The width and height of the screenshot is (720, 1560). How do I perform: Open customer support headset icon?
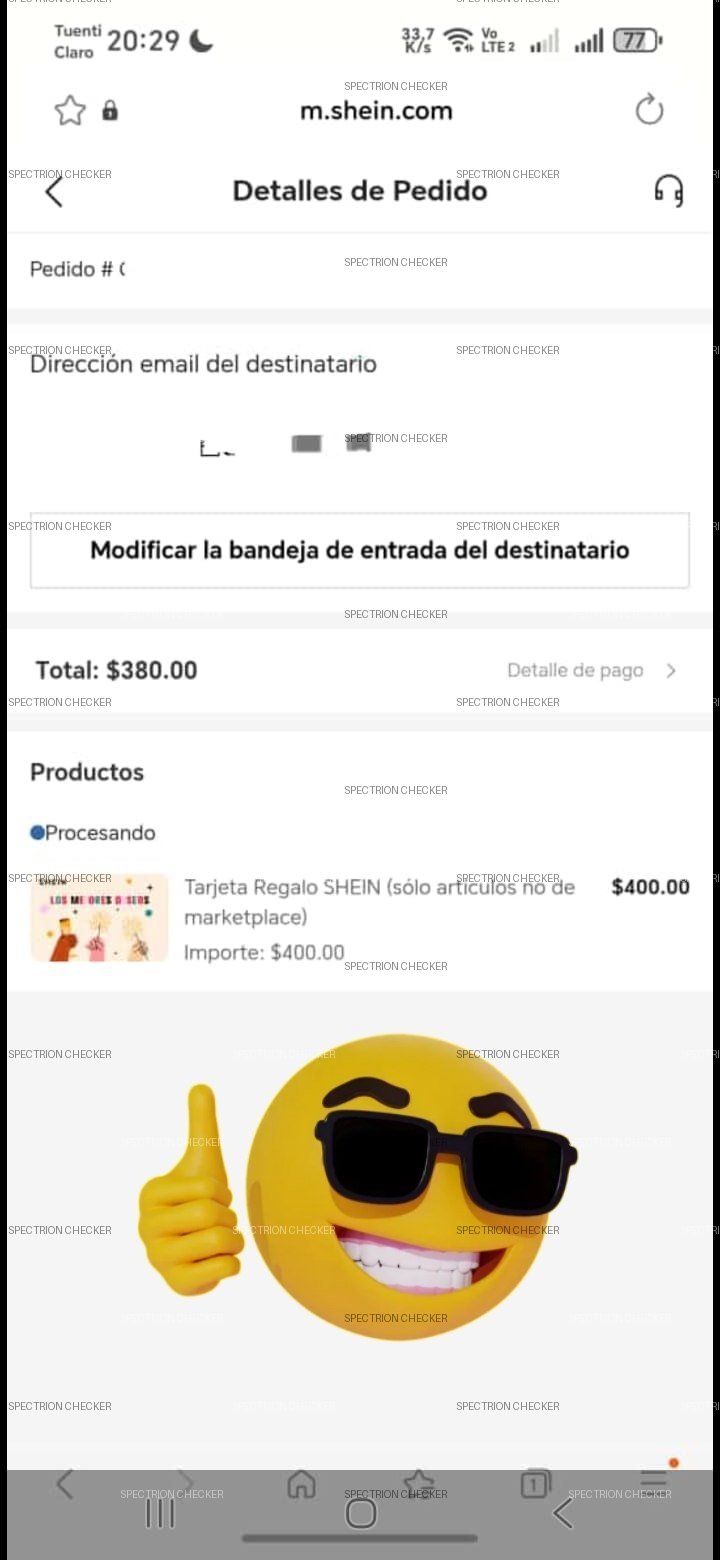pos(668,190)
